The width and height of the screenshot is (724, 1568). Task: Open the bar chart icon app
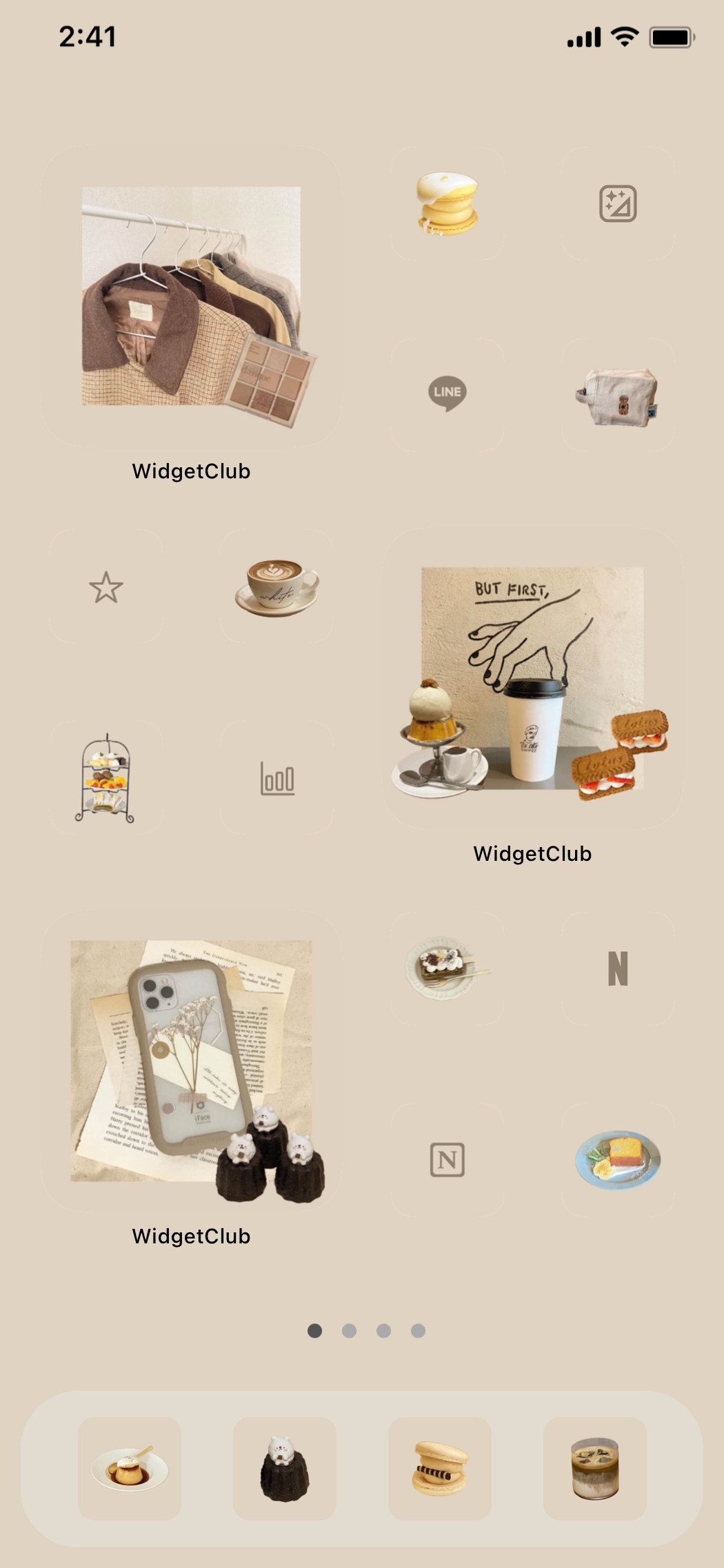coord(277,778)
